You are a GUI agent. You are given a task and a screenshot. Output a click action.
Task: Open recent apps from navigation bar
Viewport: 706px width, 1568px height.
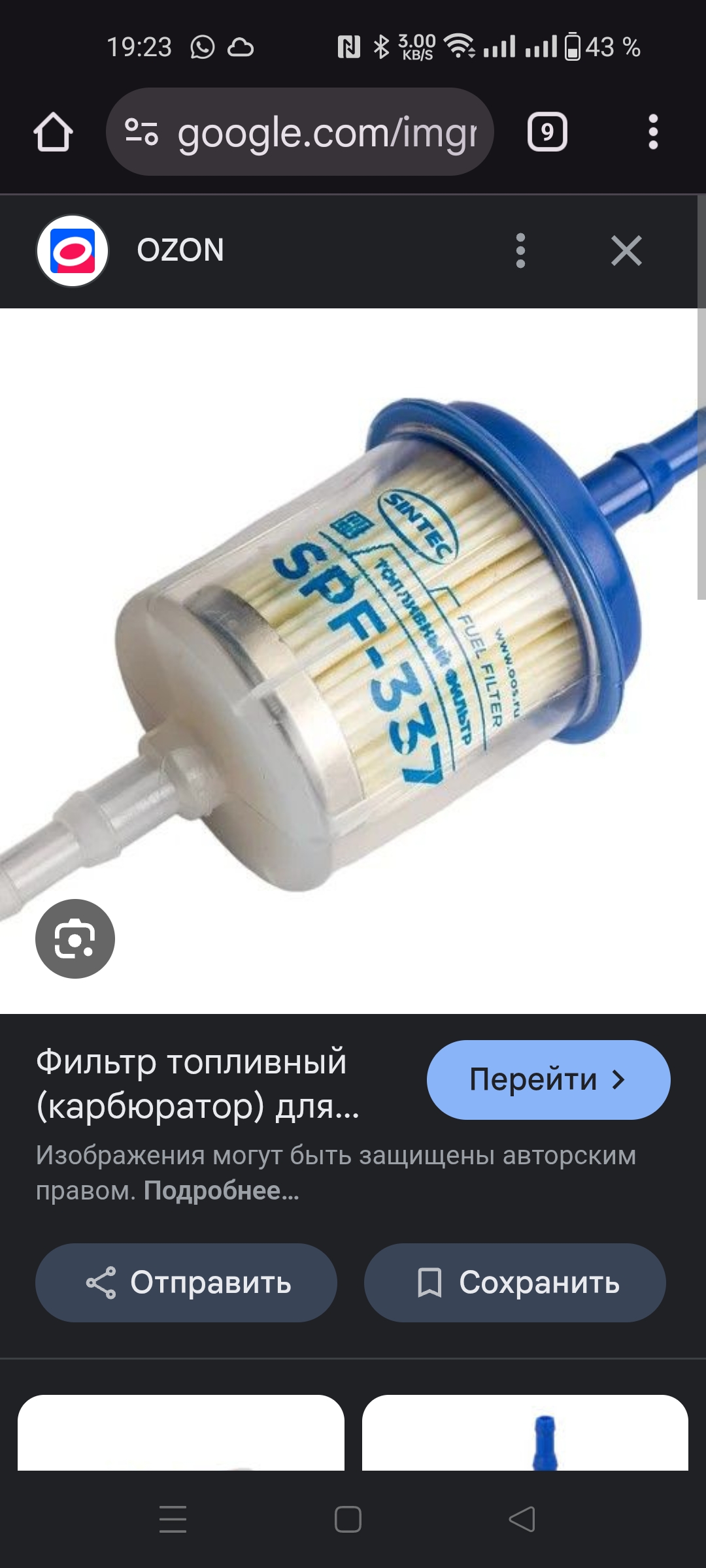tap(173, 1519)
